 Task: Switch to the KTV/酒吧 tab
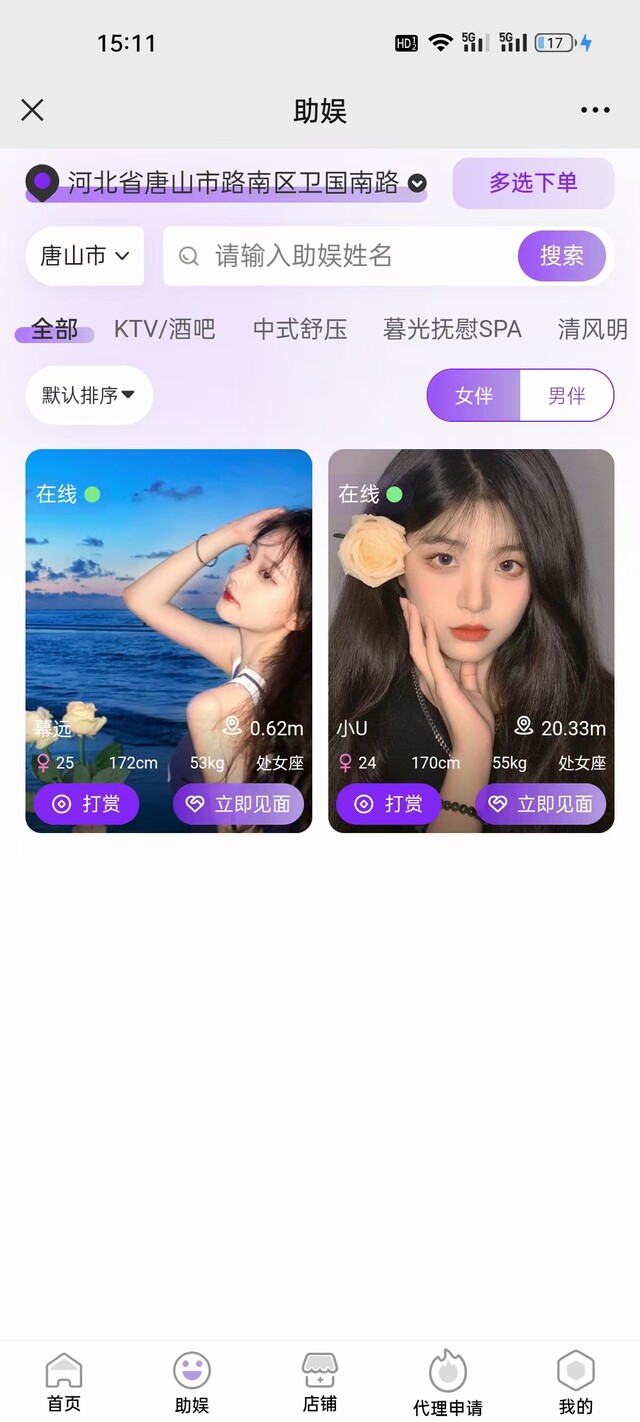pos(164,329)
